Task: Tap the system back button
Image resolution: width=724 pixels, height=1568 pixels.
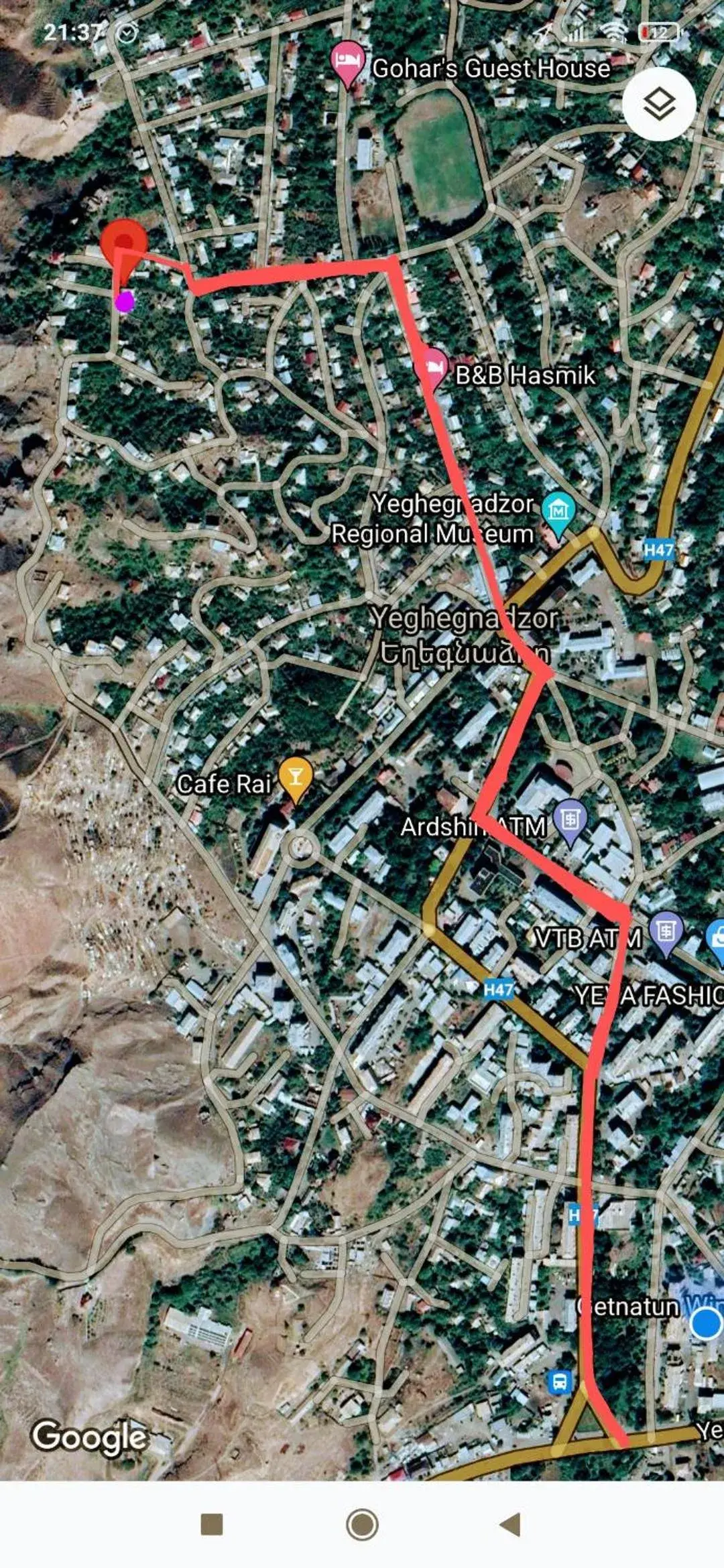Action: point(510,1524)
